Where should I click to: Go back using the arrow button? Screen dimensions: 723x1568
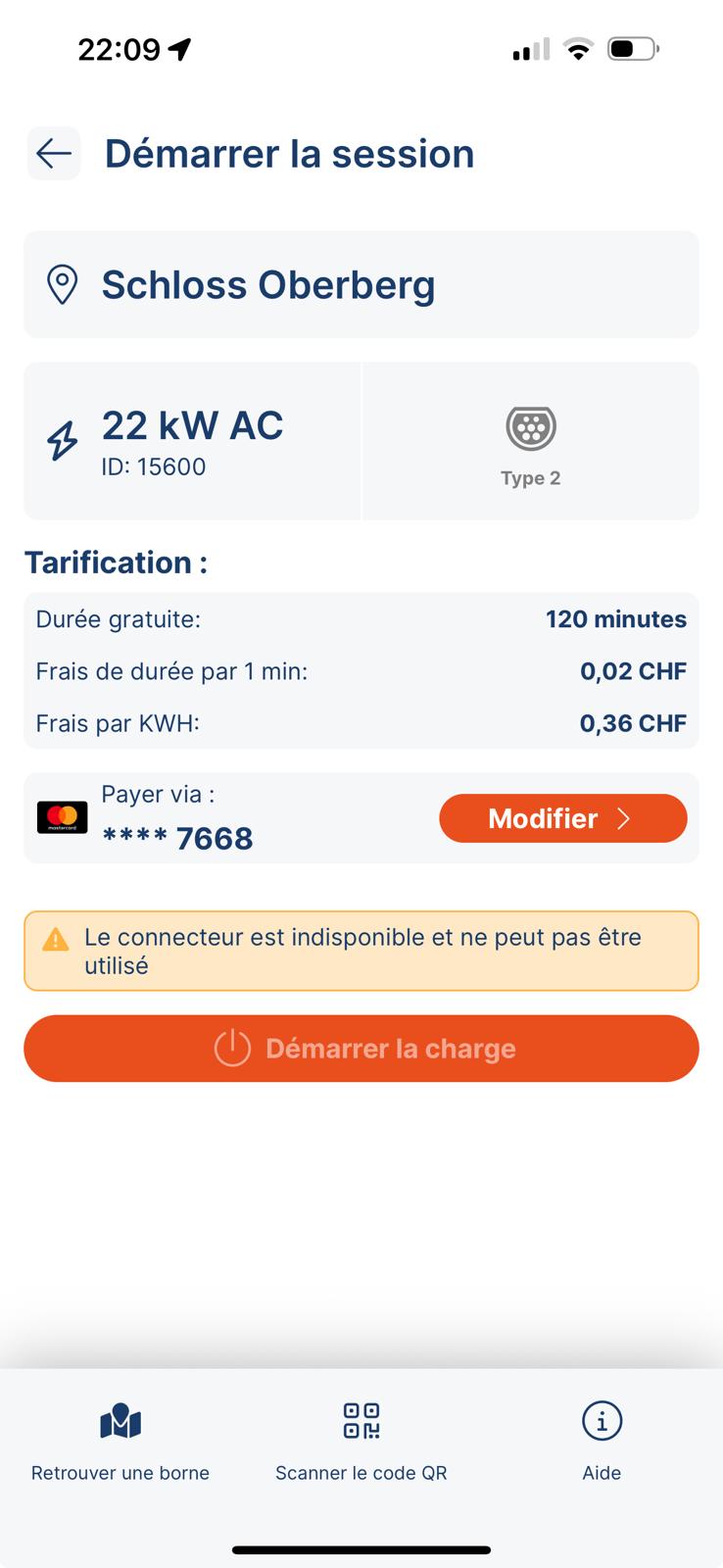[x=54, y=153]
